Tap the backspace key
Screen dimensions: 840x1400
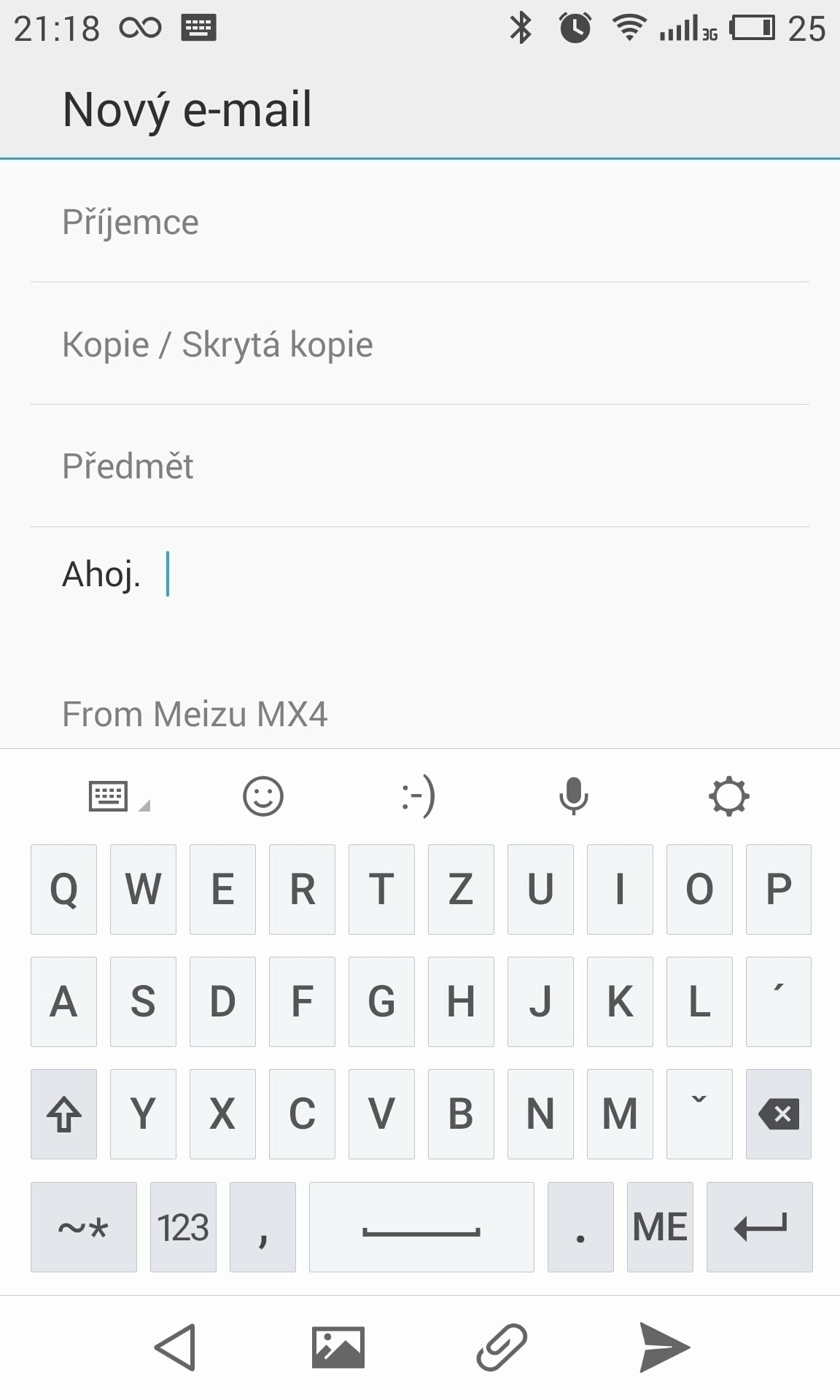pyautogui.click(x=779, y=1114)
